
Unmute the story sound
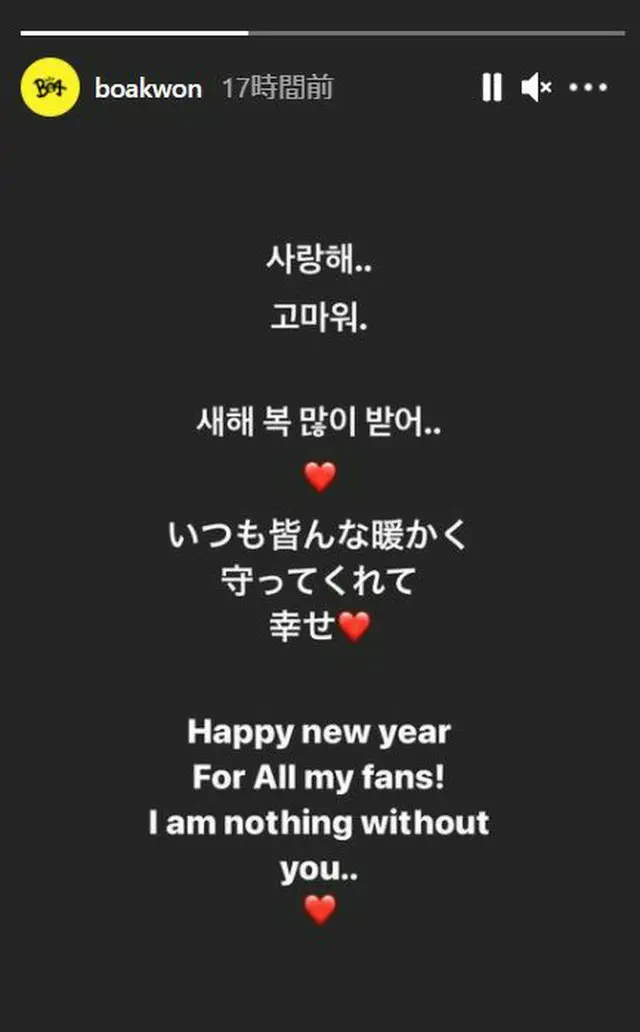tap(536, 88)
